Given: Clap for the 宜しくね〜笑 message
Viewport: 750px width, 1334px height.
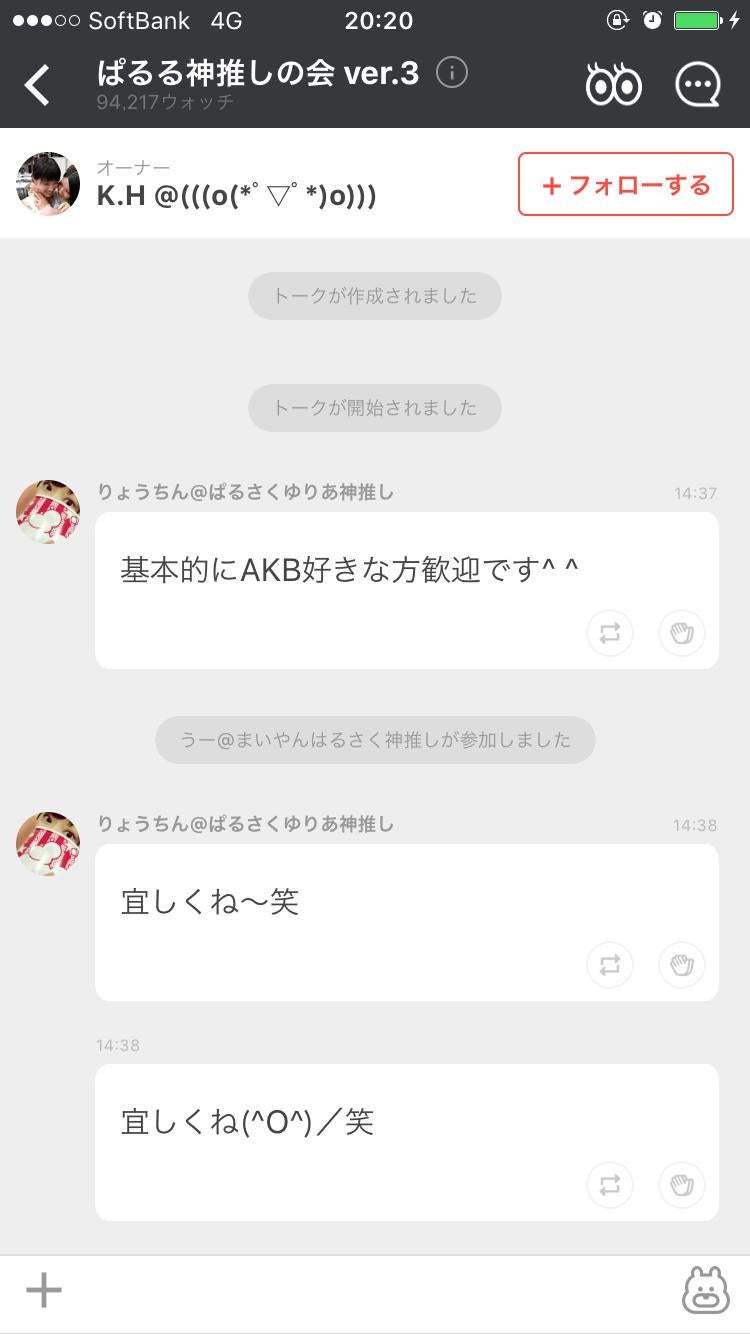Looking at the screenshot, I should [x=681, y=965].
